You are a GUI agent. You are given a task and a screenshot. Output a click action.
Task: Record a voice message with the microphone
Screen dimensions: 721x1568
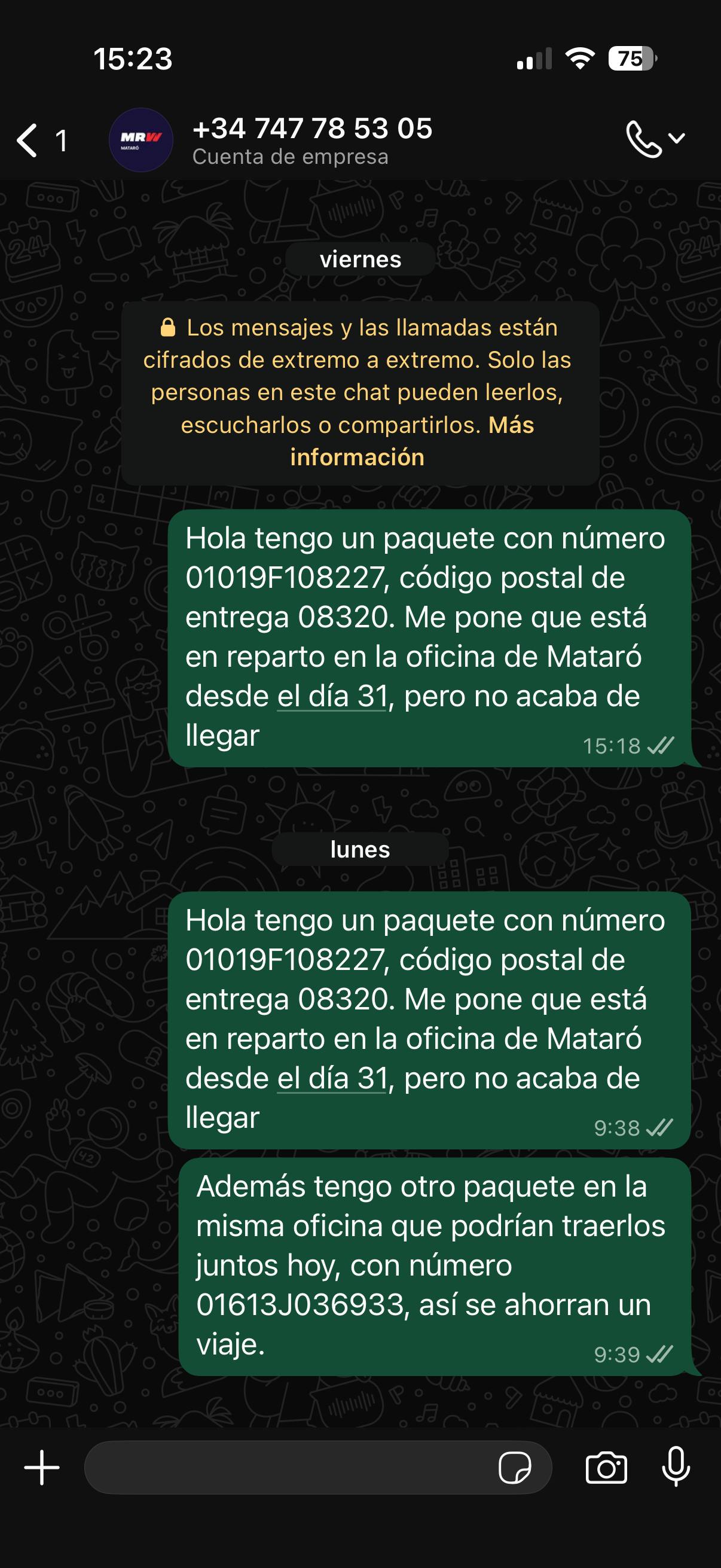click(x=676, y=1467)
